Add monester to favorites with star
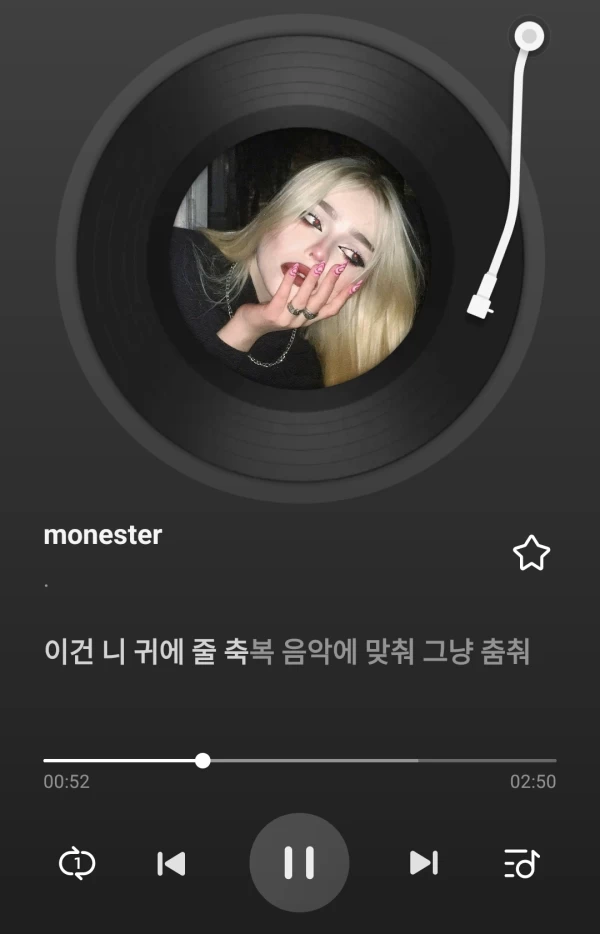Viewport: 600px width, 934px height. point(531,553)
